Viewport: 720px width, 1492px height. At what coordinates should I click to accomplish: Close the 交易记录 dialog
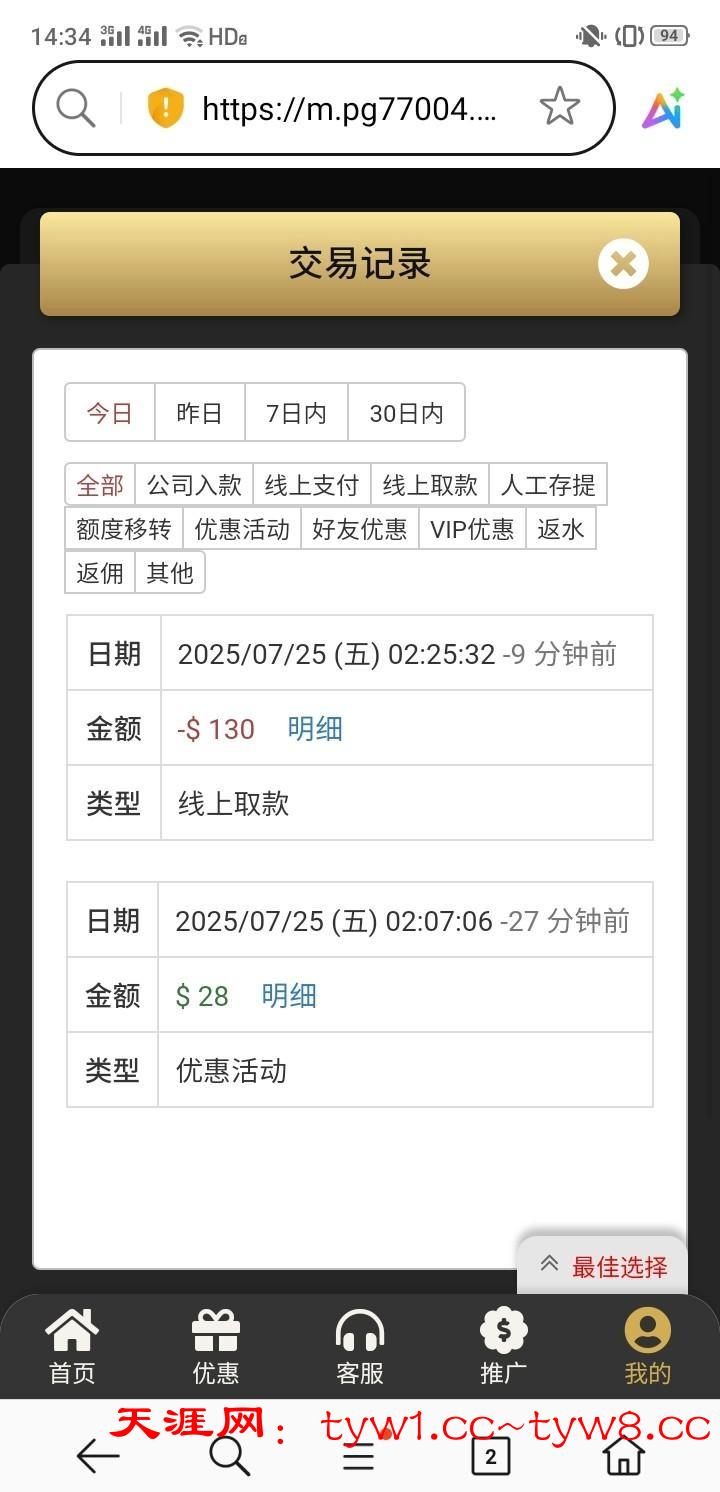coord(623,264)
